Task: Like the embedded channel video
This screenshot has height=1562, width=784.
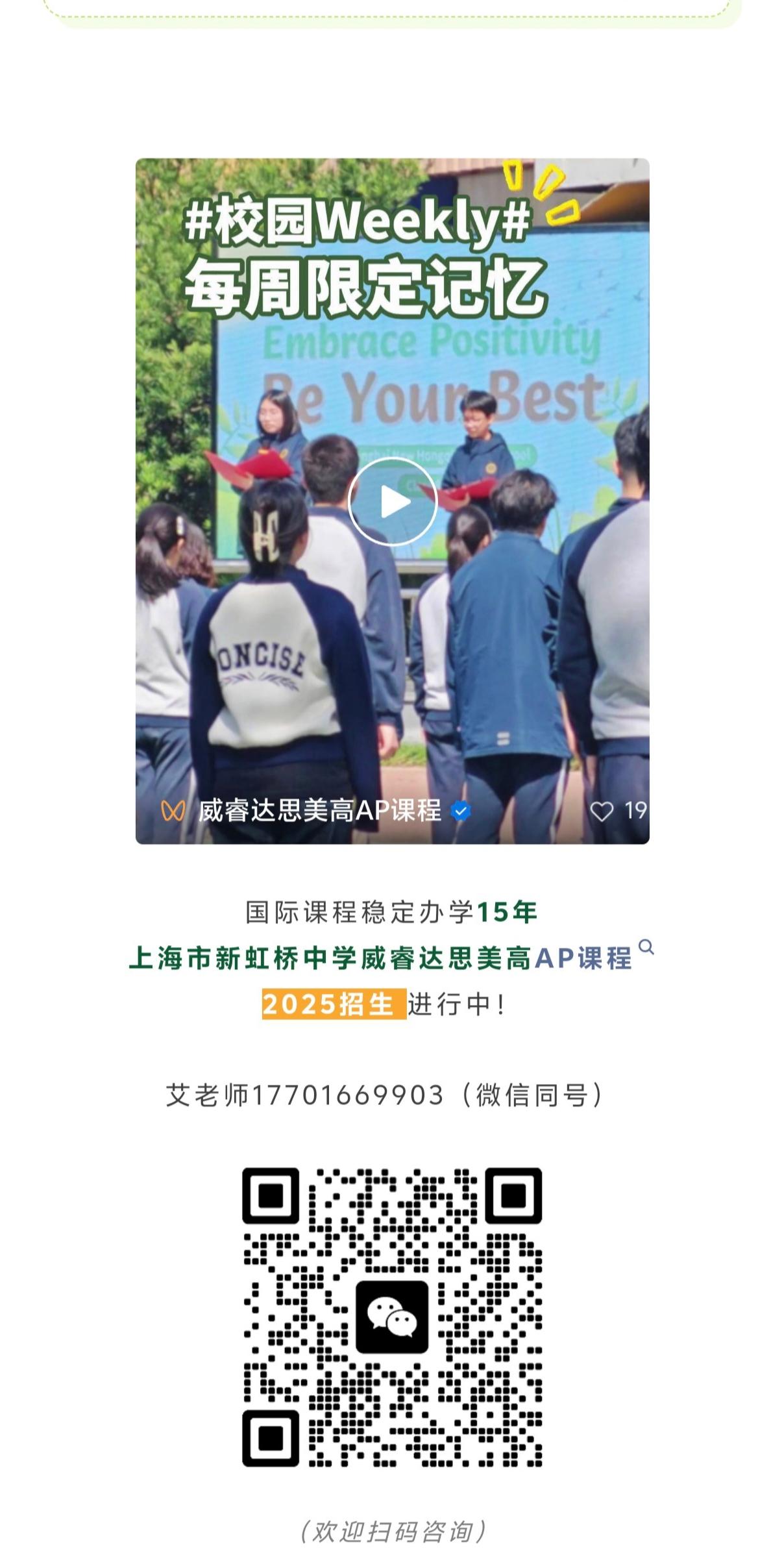Action: tap(602, 811)
